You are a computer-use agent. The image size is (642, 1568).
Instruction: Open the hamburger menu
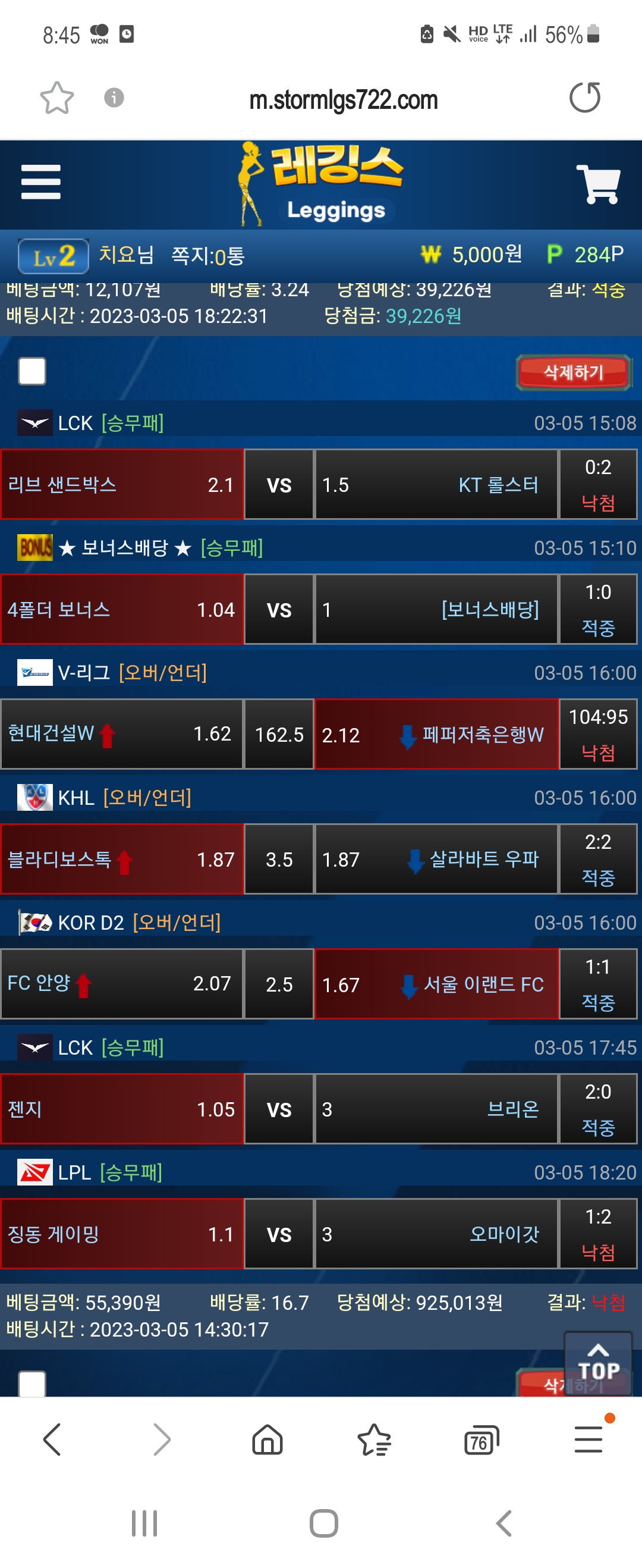tap(41, 182)
